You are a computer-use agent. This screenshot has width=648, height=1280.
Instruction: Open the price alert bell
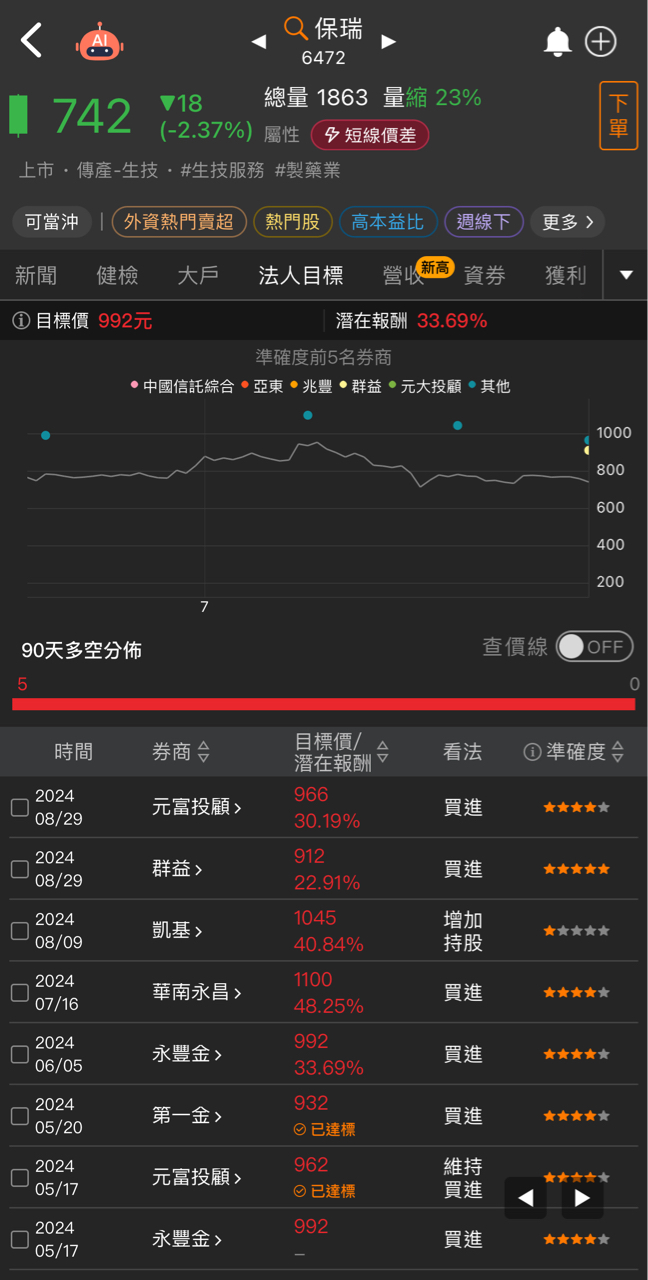557,41
